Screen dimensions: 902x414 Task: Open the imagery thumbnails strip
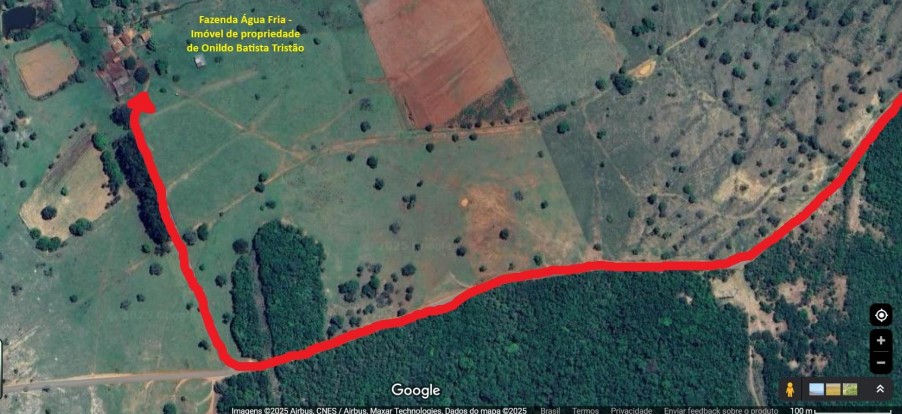(833, 389)
